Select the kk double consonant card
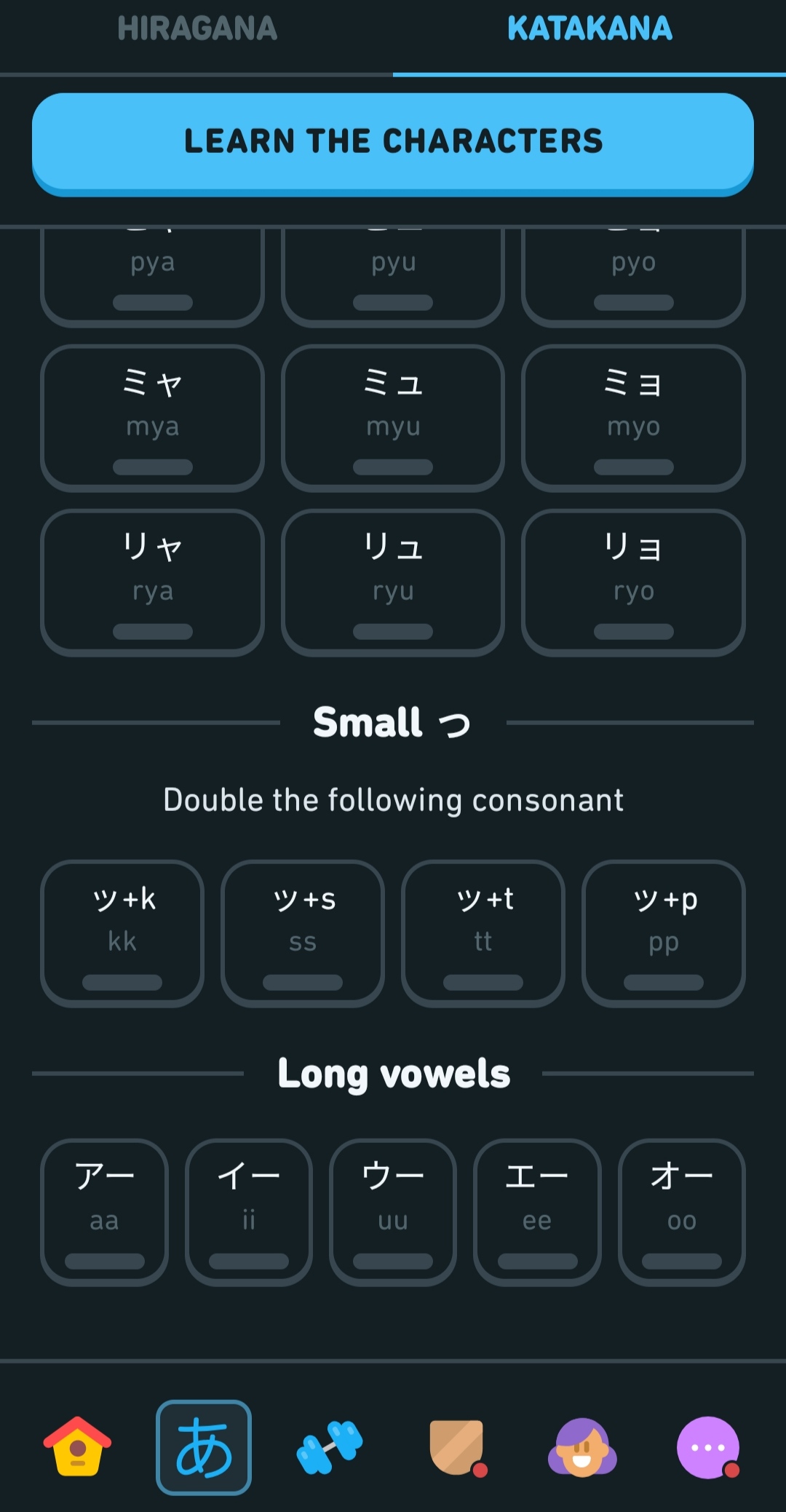Screen dimensions: 786x1512 [x=122, y=933]
